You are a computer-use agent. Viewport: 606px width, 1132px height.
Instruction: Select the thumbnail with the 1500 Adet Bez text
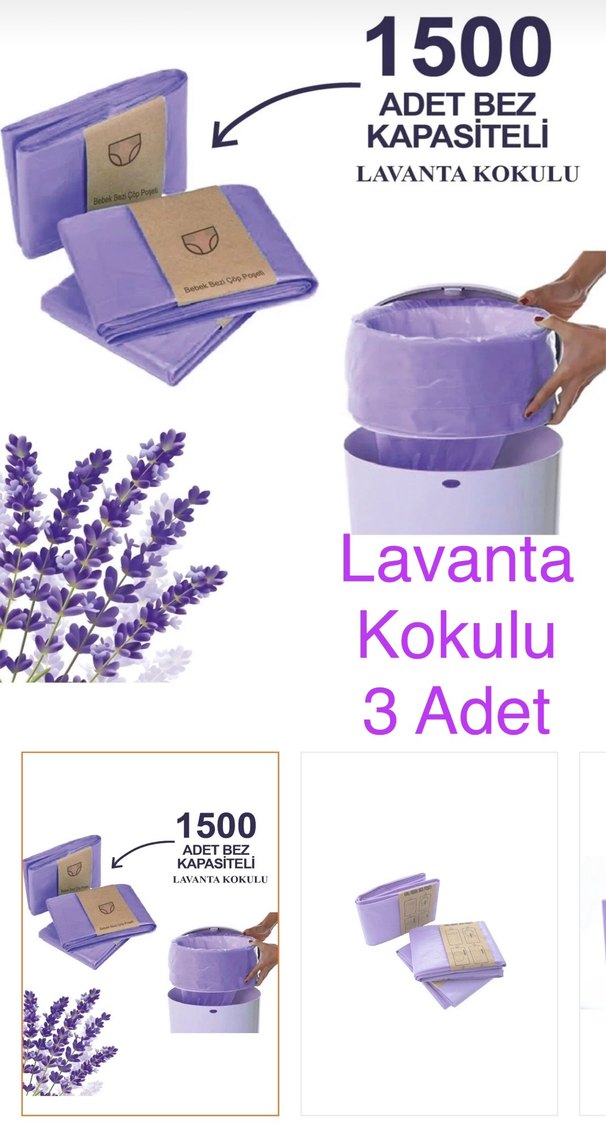coord(150,932)
